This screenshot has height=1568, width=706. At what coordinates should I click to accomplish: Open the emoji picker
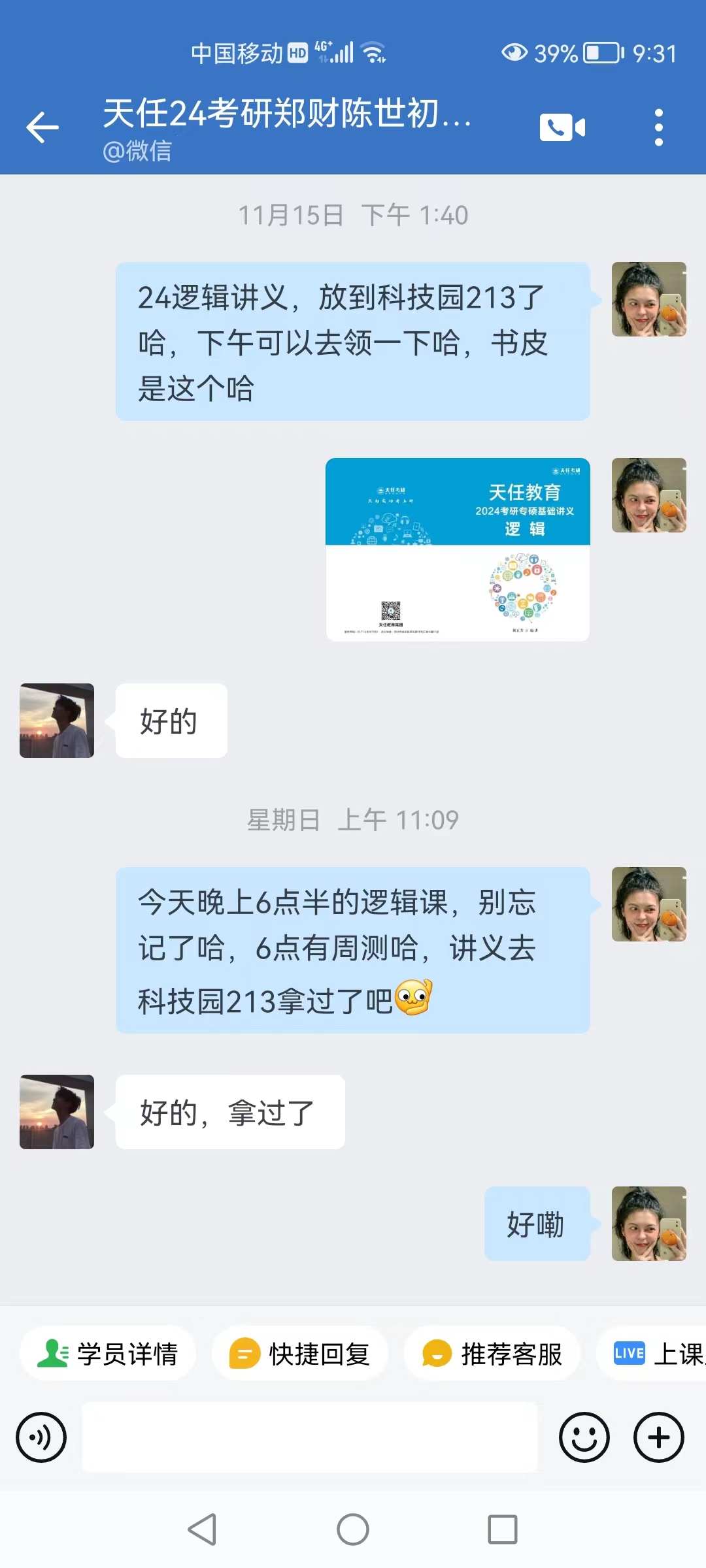coord(584,1437)
